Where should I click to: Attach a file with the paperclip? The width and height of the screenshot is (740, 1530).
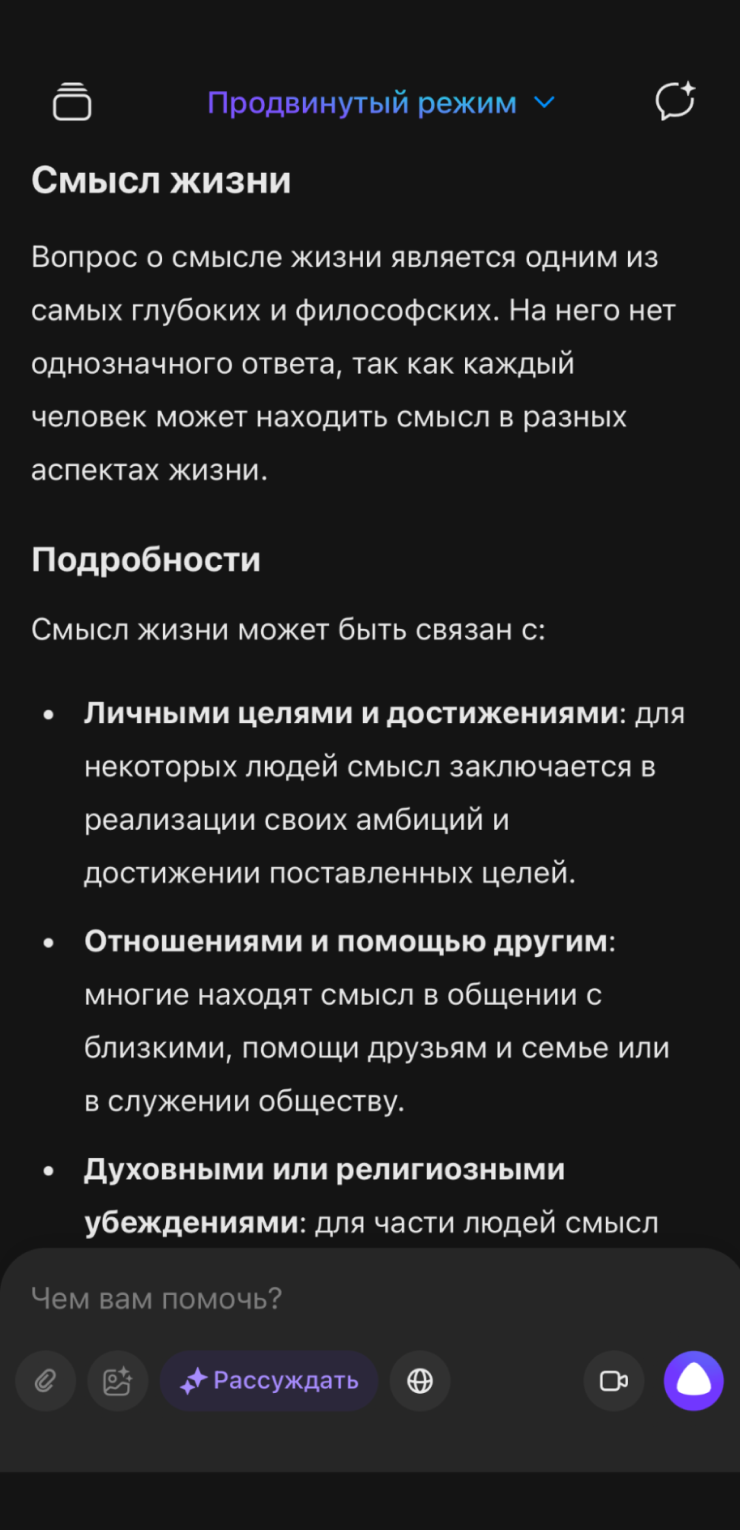tap(45, 1381)
